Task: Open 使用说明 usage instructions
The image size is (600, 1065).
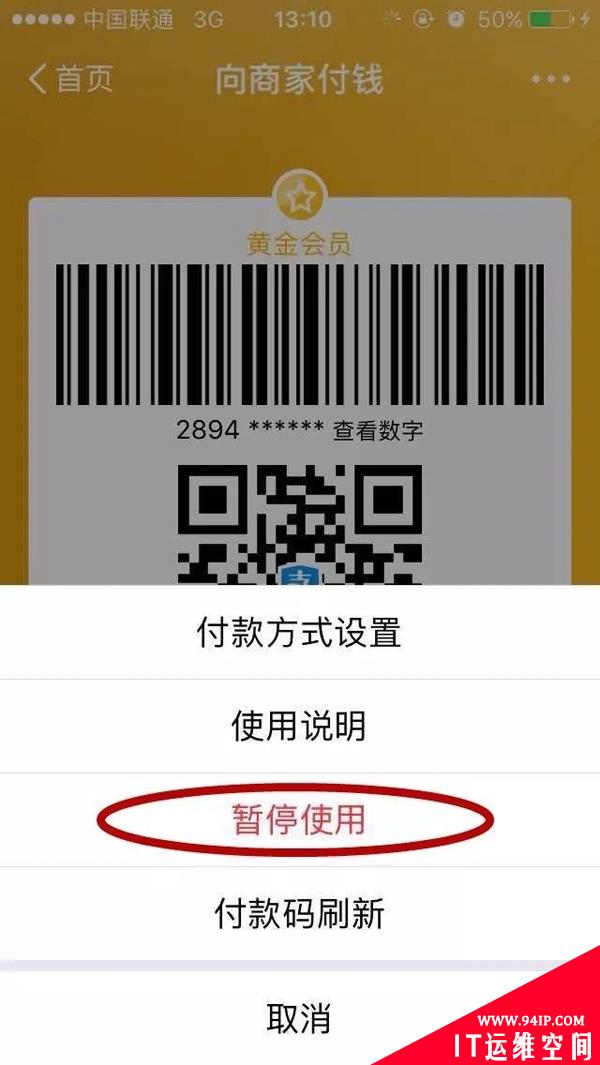Action: click(299, 726)
